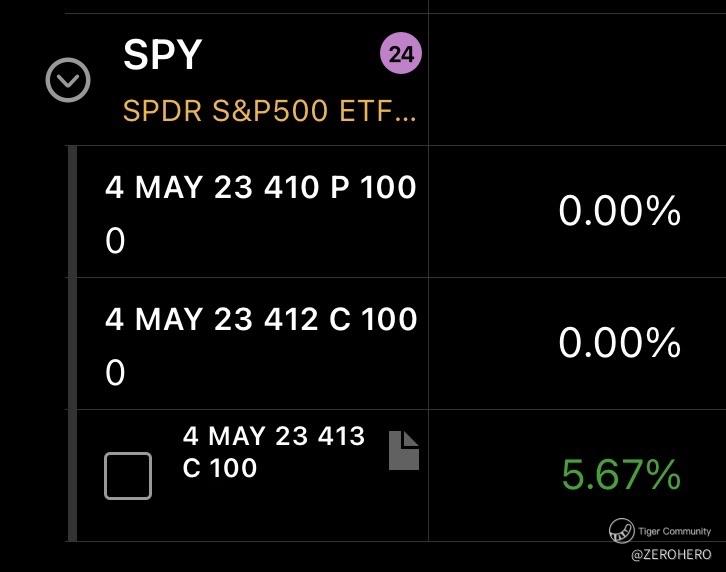The width and height of the screenshot is (726, 572).
Task: Tick the checkbox for 4 MAY 23 413 C
Action: coord(128,475)
